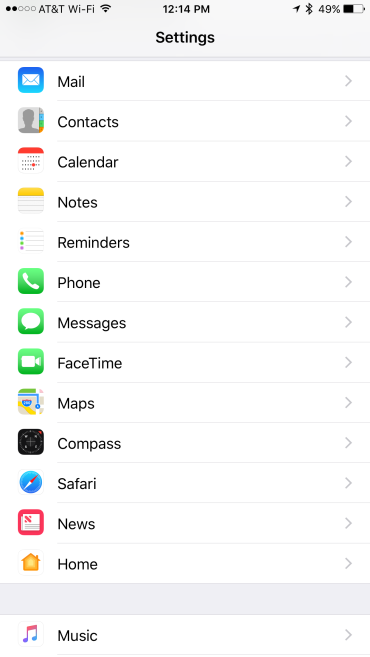Open Home settings
The height and width of the screenshot is (657, 370).
tap(185, 564)
